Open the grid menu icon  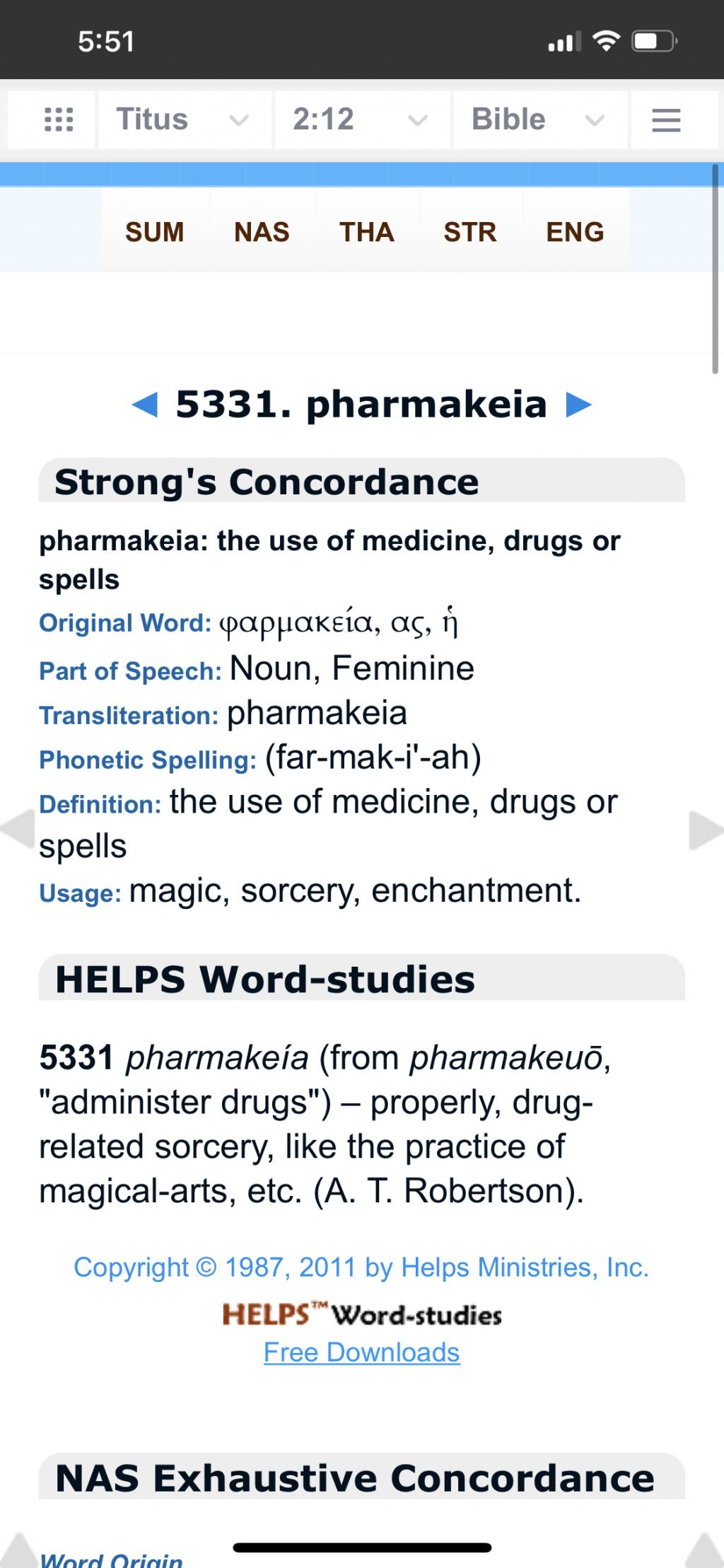pyautogui.click(x=59, y=120)
